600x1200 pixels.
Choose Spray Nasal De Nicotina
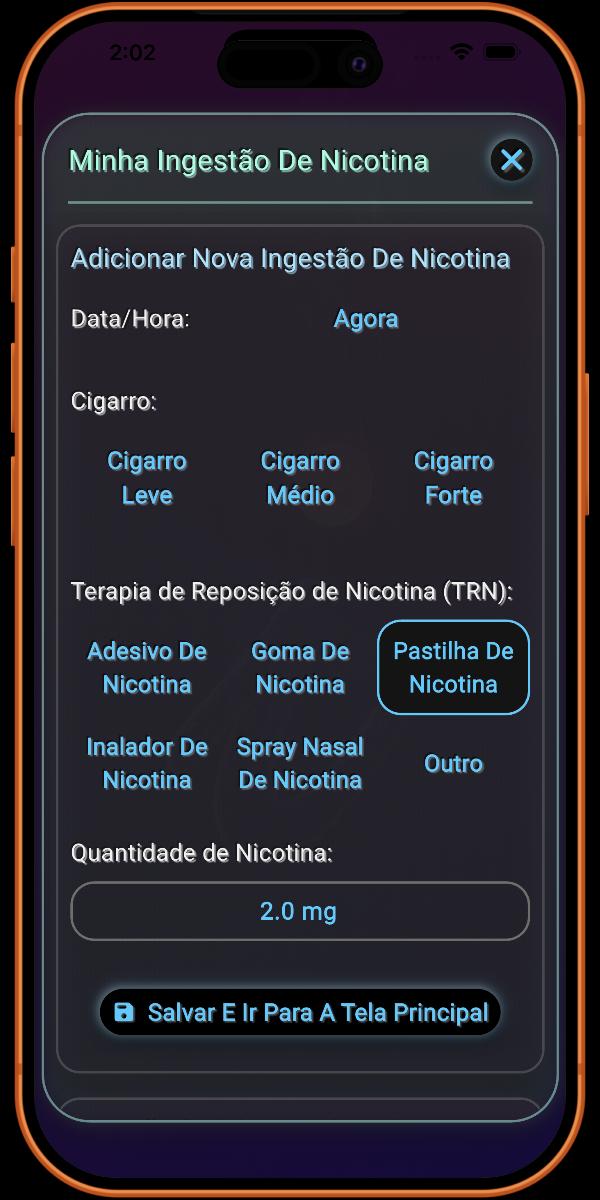(300, 763)
